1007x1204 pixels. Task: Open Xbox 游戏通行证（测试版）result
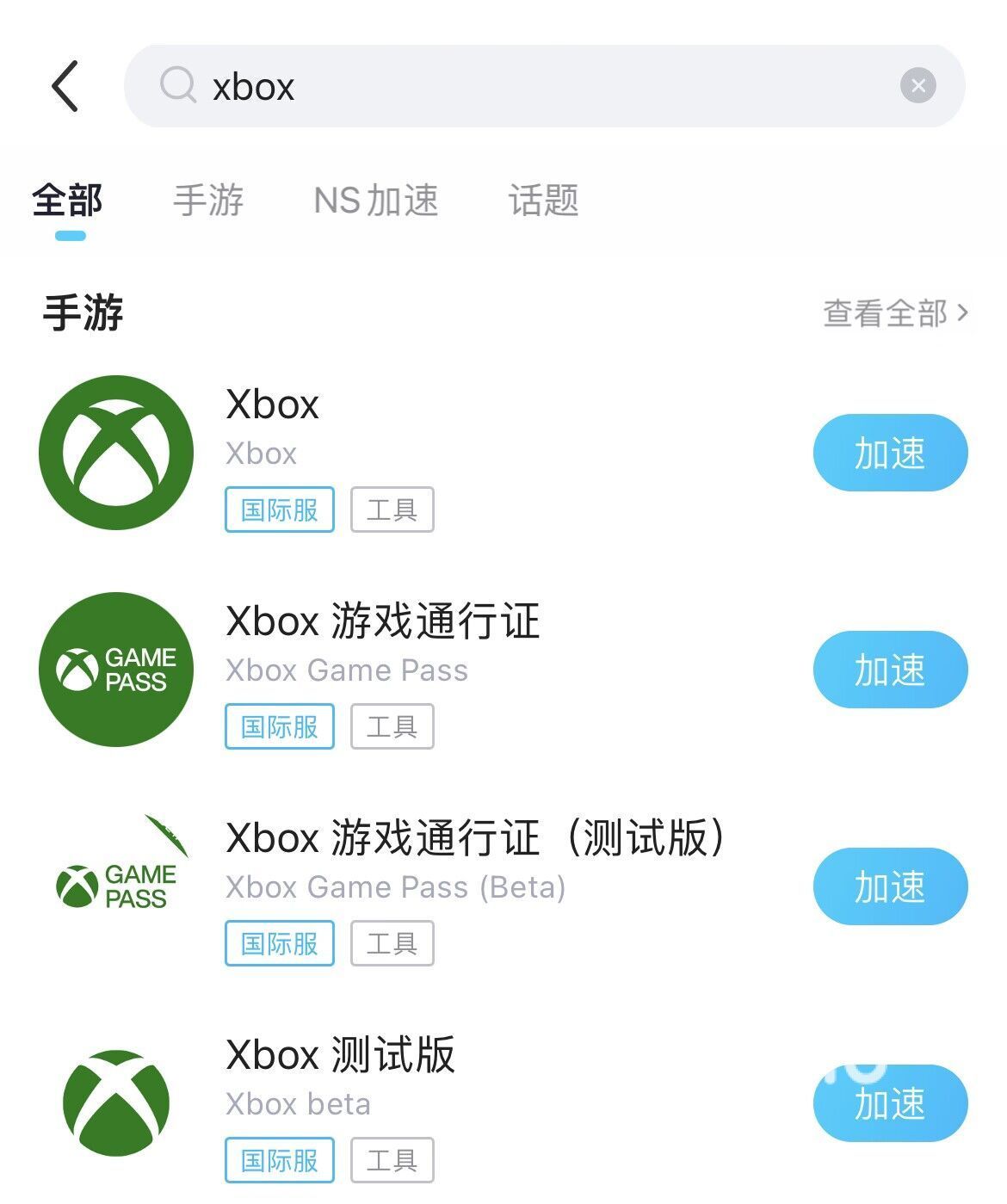[473, 838]
